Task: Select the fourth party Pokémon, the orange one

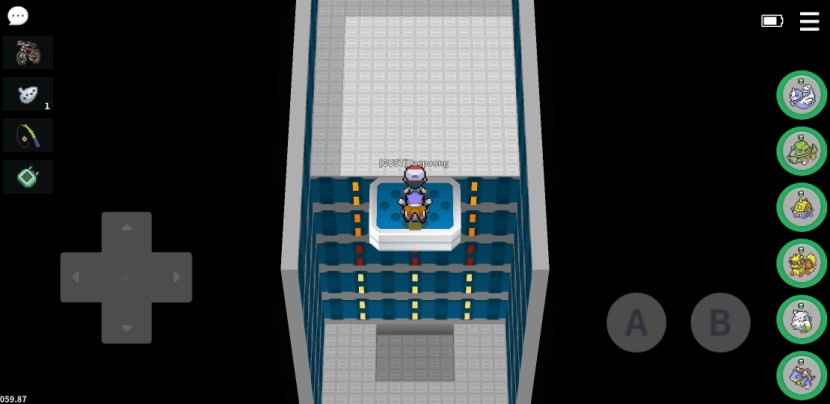Action: [x=802, y=263]
